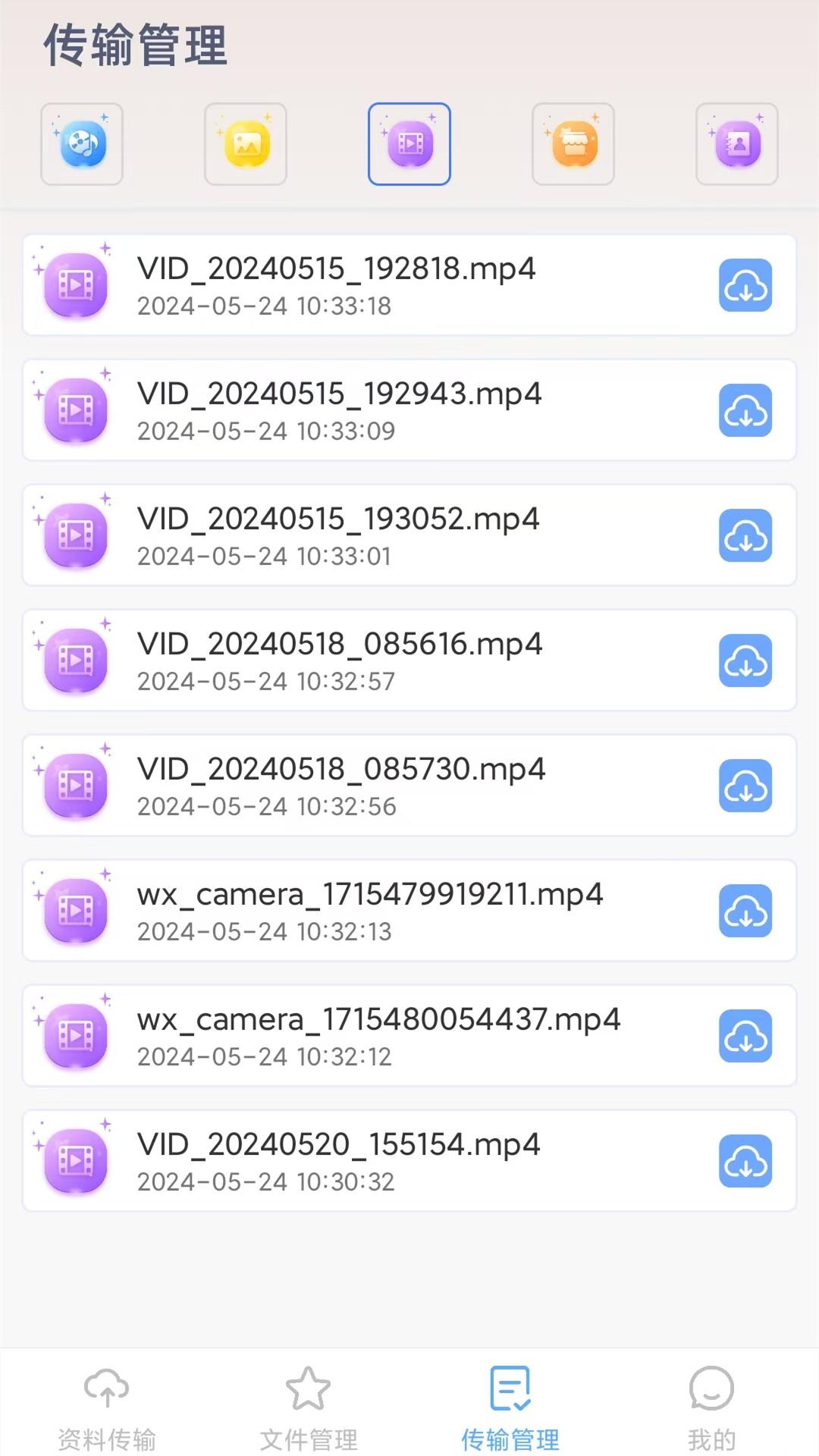Download VID_20240515_192818.mp4

(745, 286)
